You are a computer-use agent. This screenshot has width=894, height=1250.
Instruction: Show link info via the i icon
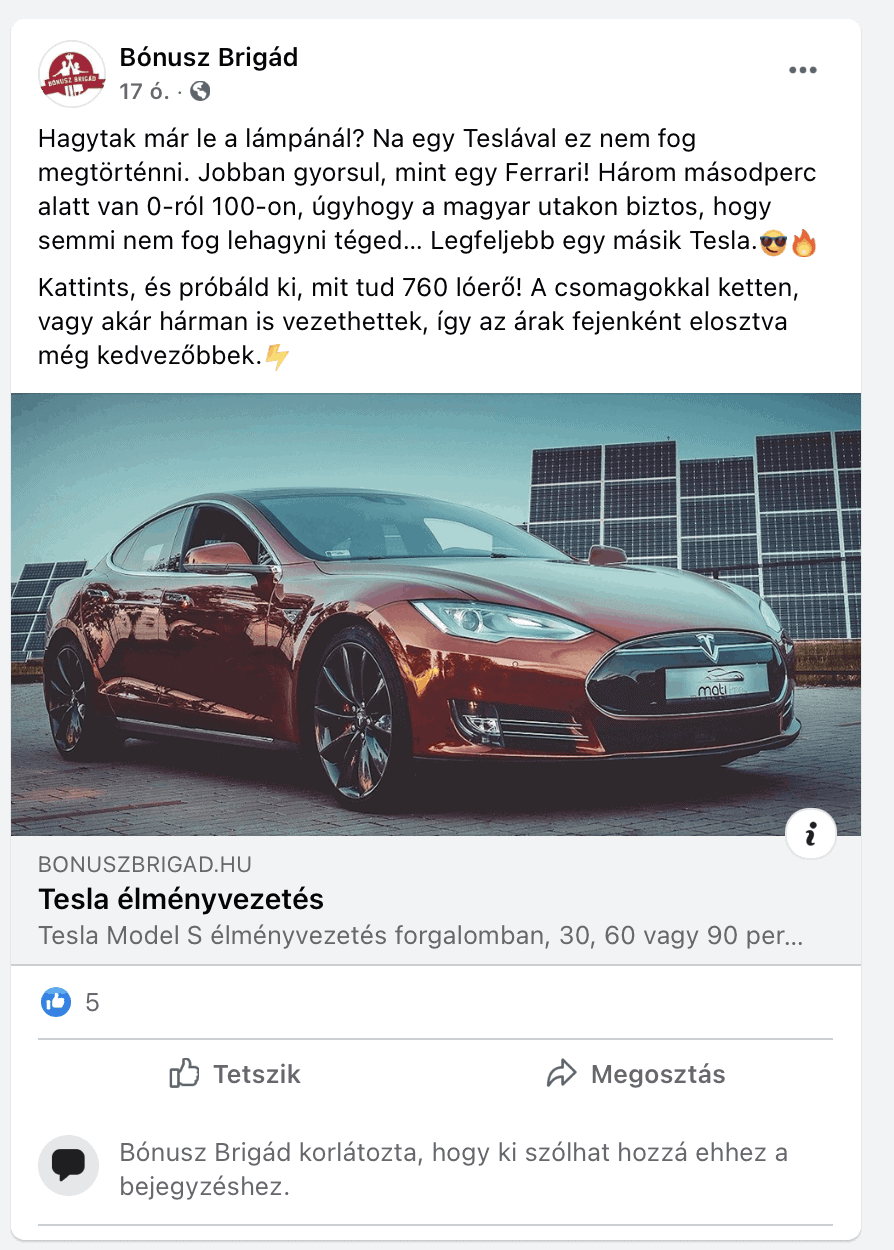pyautogui.click(x=811, y=833)
